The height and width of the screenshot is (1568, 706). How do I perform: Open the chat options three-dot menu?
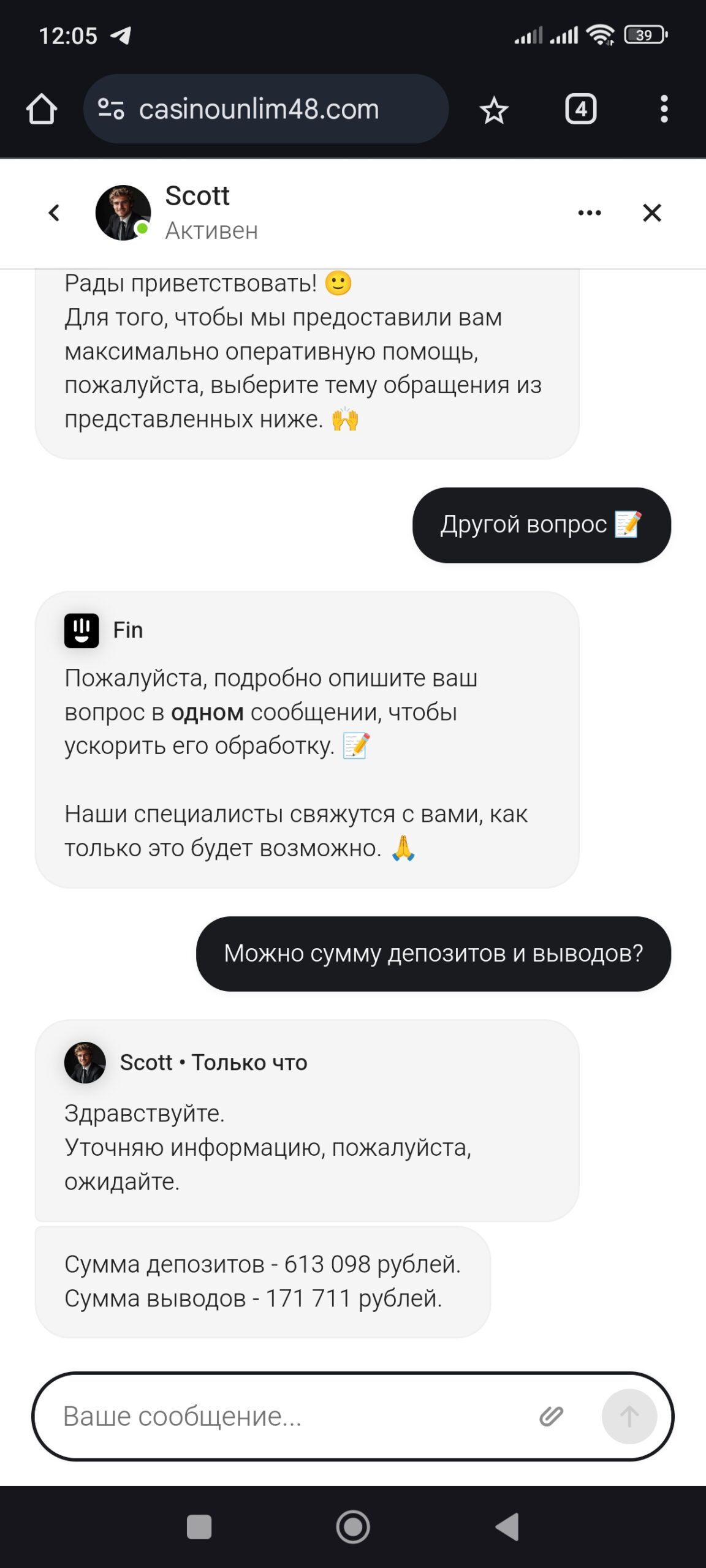[589, 213]
